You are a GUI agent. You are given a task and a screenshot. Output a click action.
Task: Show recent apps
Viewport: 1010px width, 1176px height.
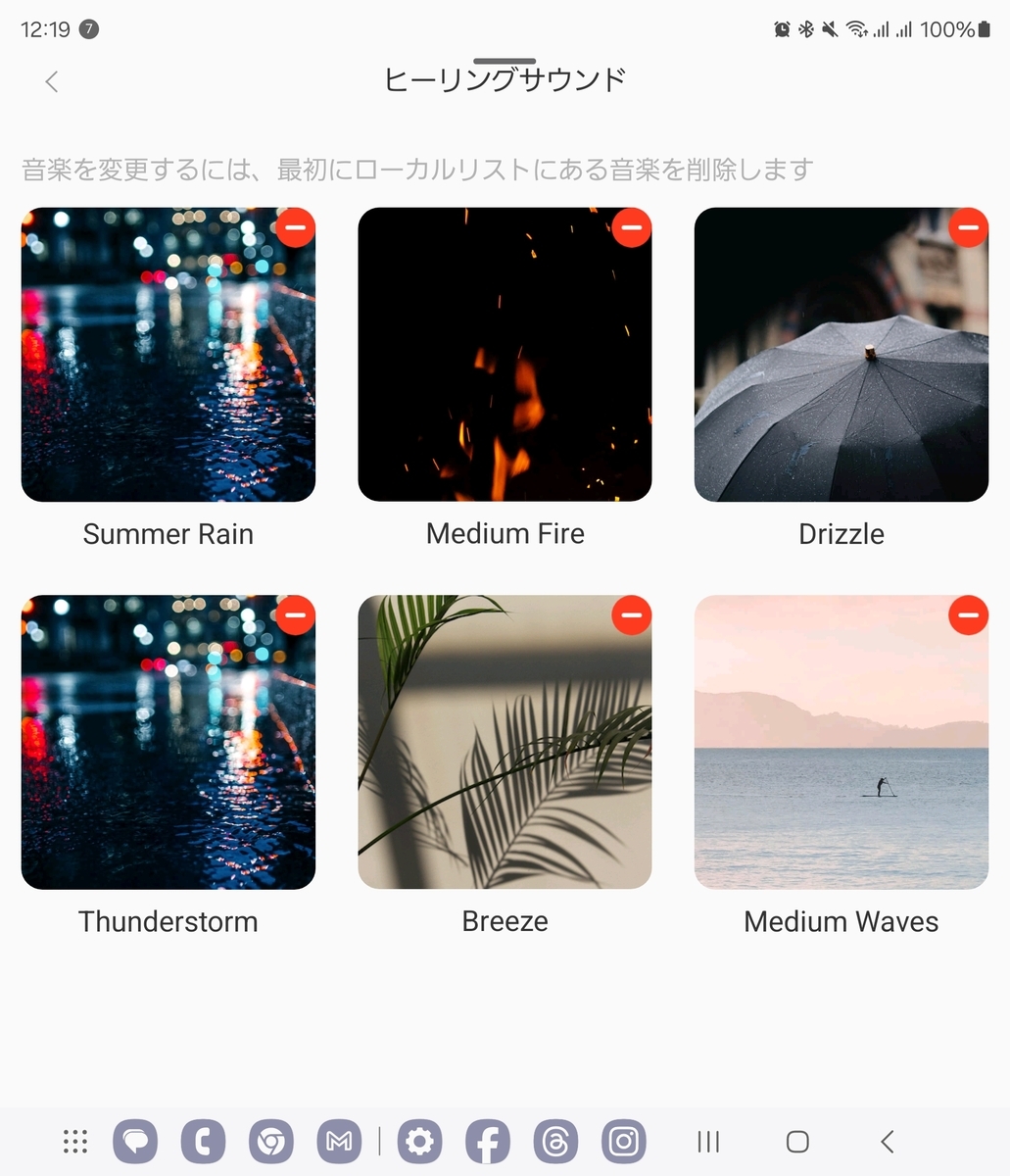(708, 1142)
